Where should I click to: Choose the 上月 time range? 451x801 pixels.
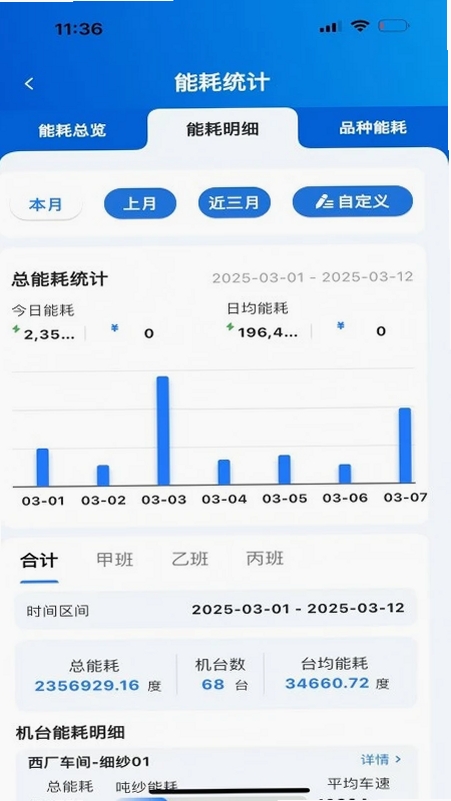[x=140, y=203]
